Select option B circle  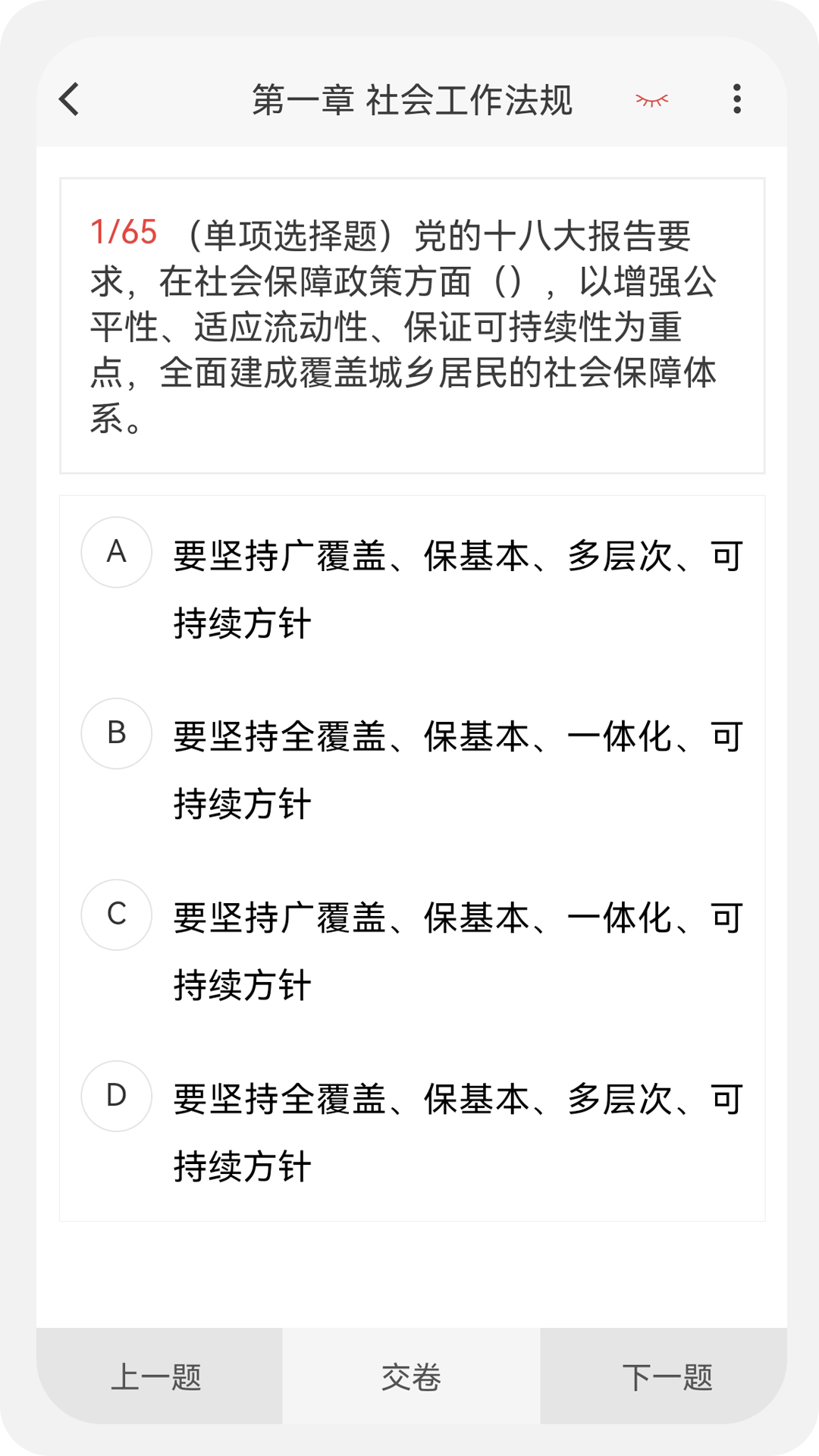[115, 734]
